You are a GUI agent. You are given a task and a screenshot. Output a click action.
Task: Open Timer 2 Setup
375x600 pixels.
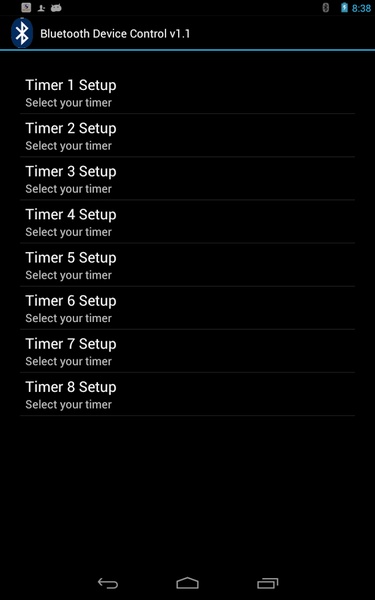188,135
